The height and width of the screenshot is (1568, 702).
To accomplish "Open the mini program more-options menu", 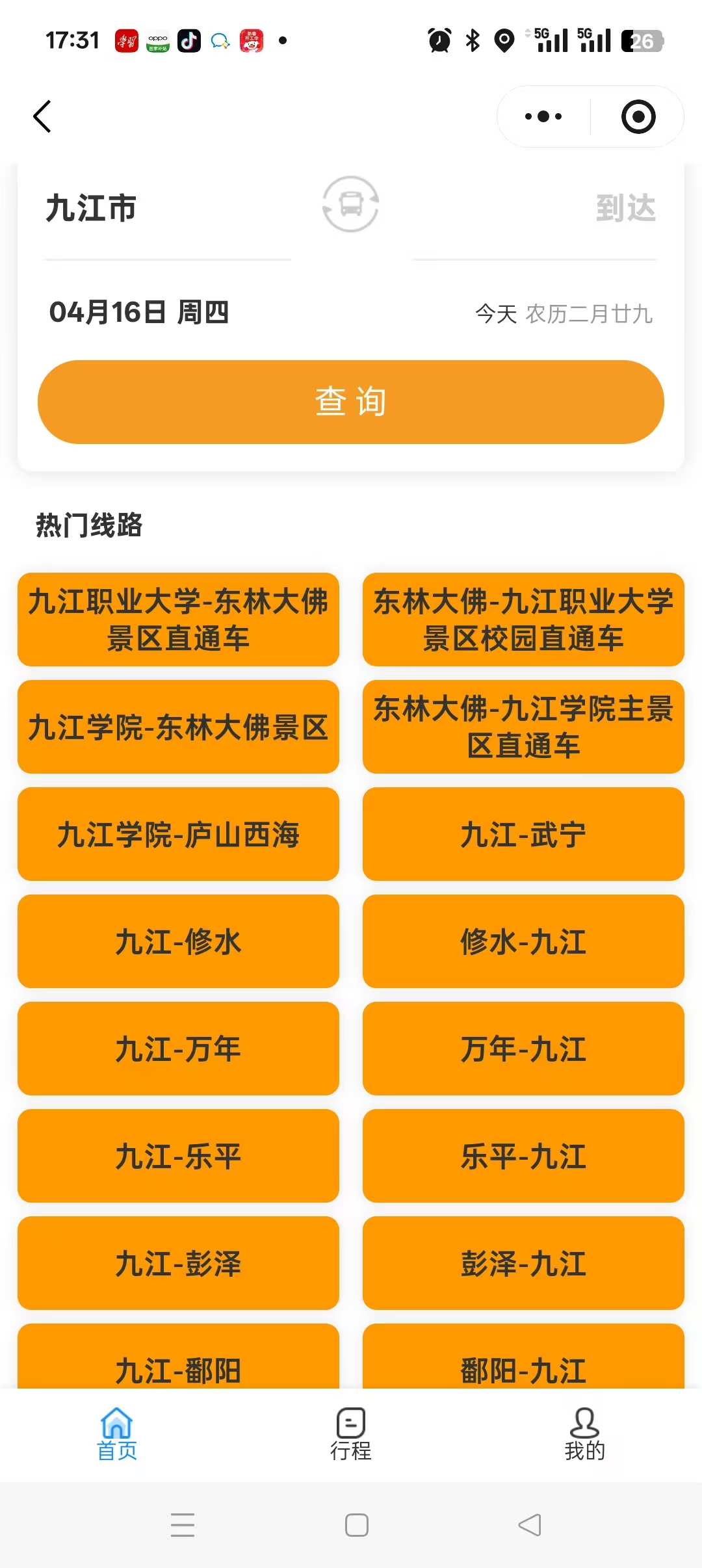I will point(543,117).
